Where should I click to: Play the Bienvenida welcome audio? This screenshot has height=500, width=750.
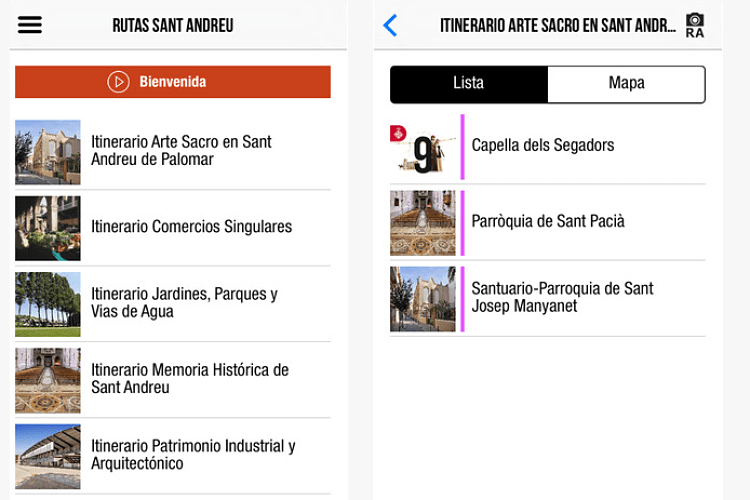(x=173, y=82)
